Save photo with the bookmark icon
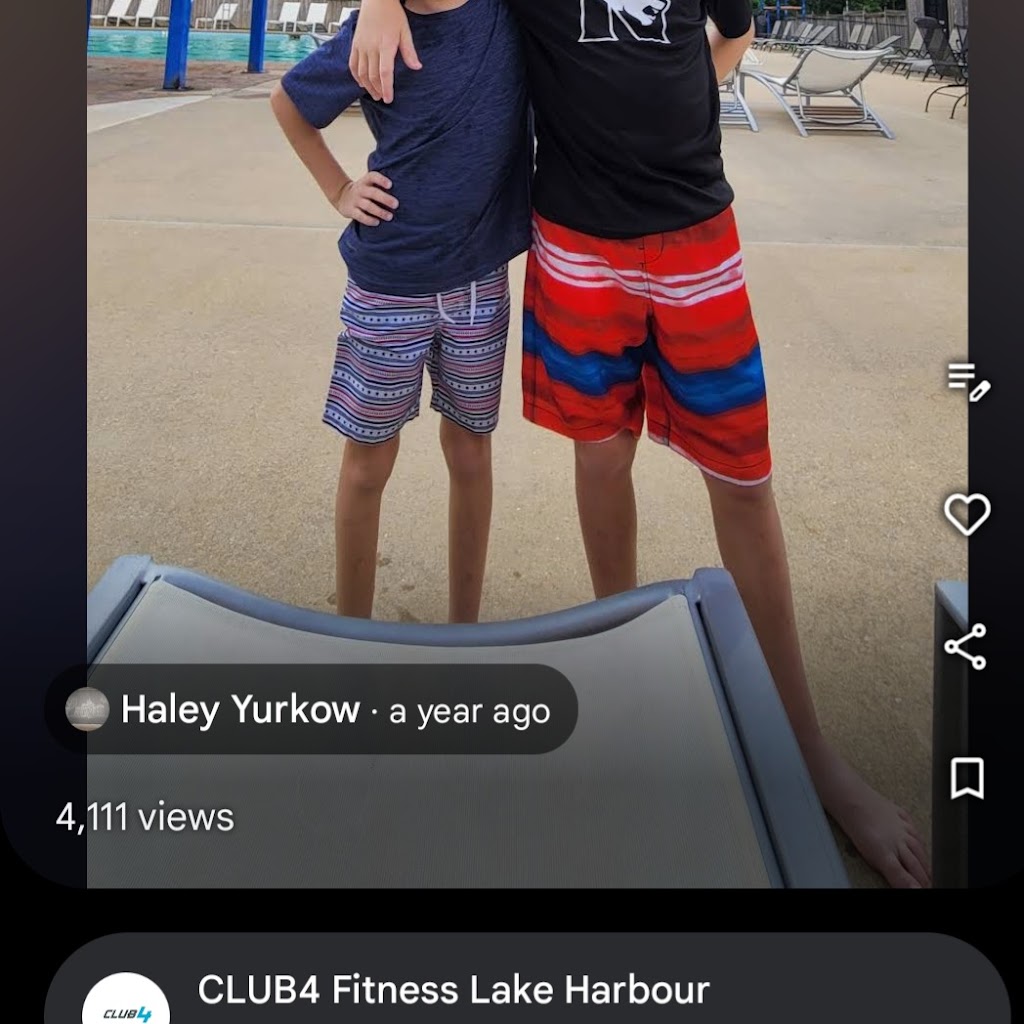The height and width of the screenshot is (1024, 1024). (x=966, y=778)
